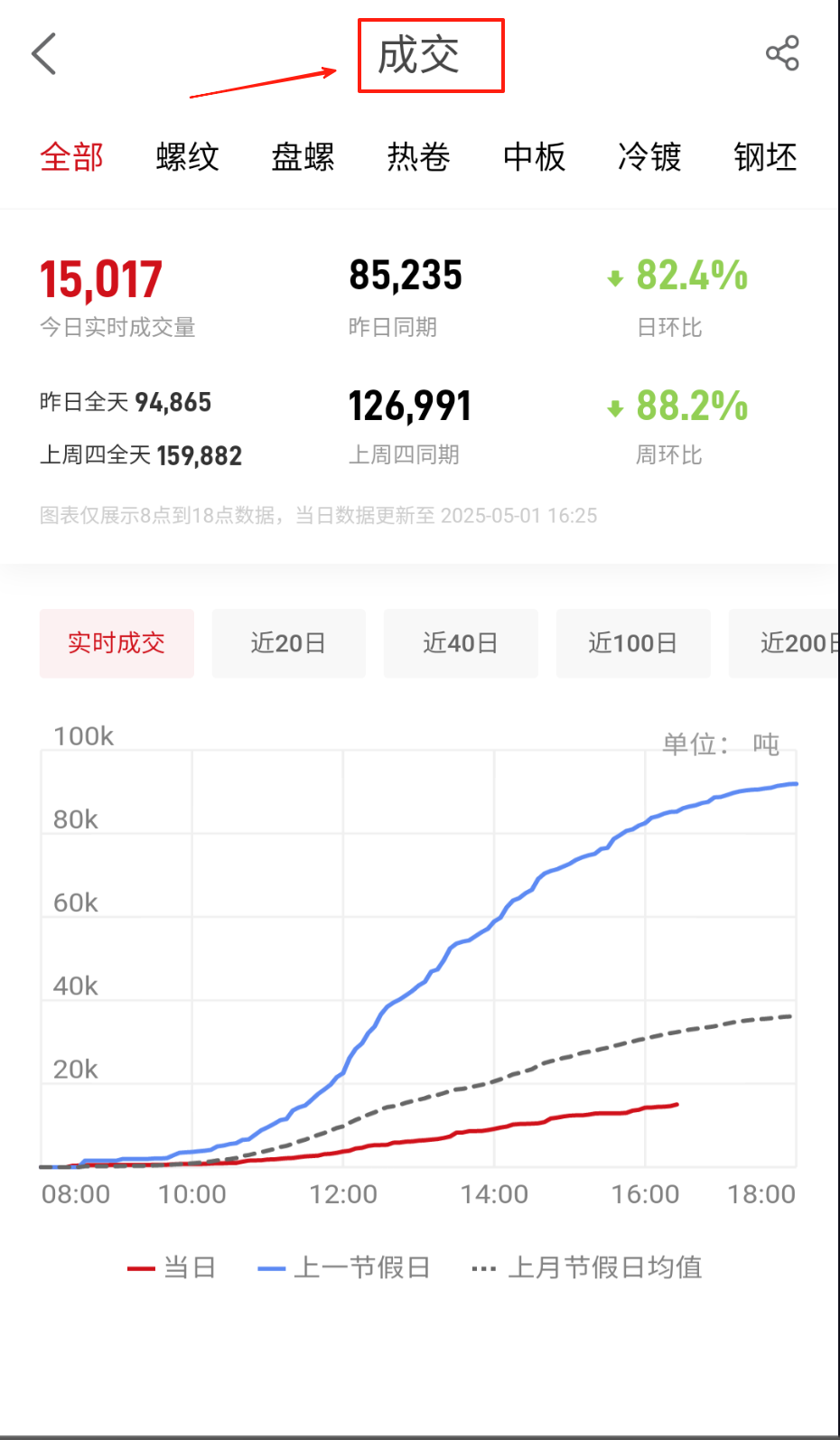The image size is (840, 1440).
Task: Go back using the top-left arrow
Action: point(44,54)
